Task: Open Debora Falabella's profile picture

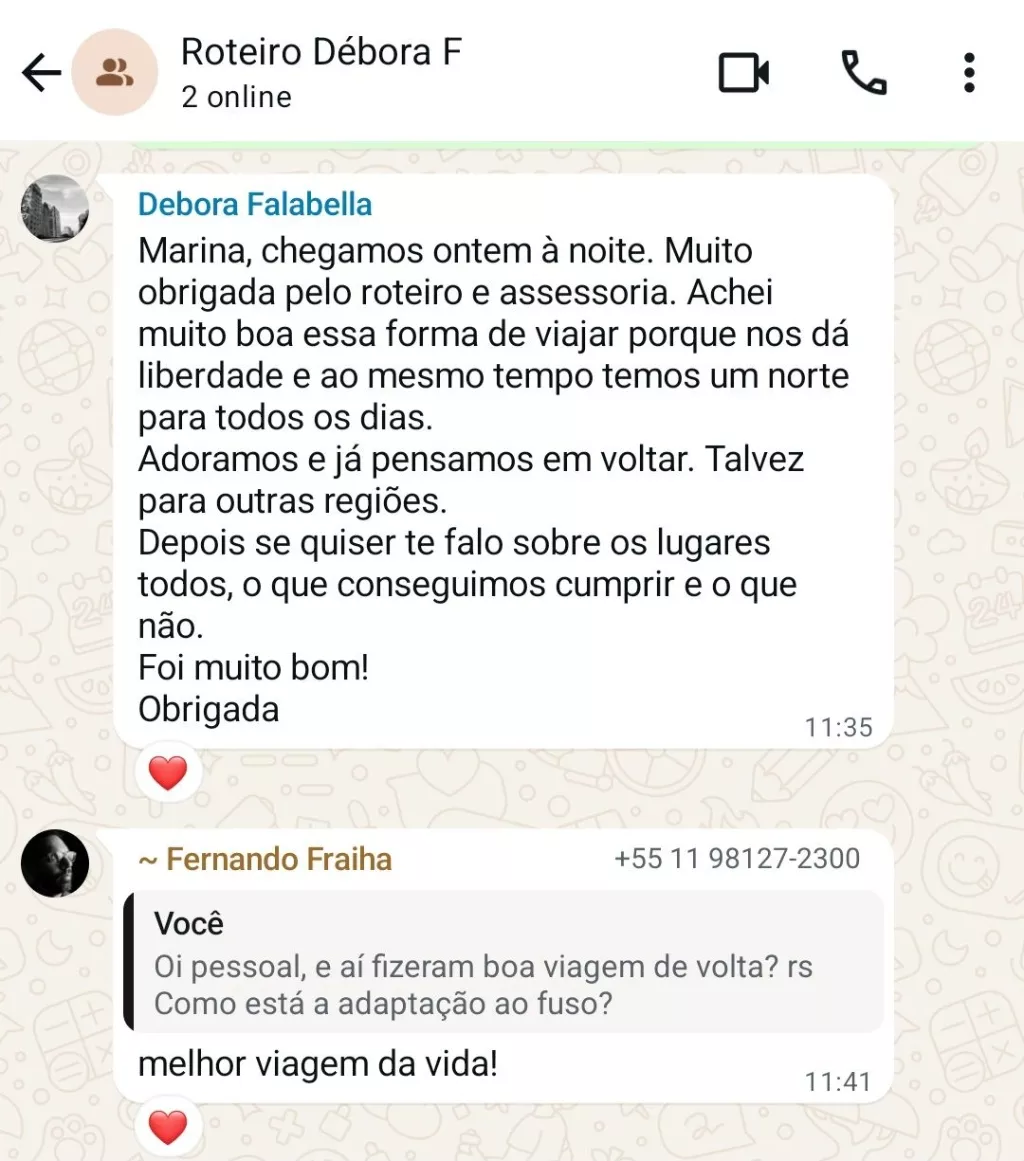Action: coord(55,209)
